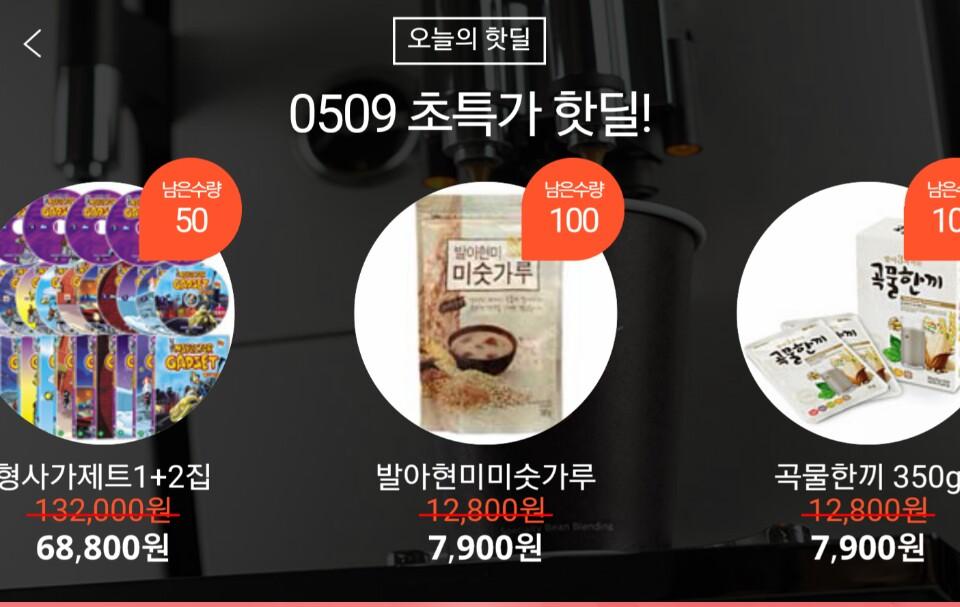The image size is (960, 607).
Task: Tap the 오늘의 핫딜 label button
Action: (469, 41)
